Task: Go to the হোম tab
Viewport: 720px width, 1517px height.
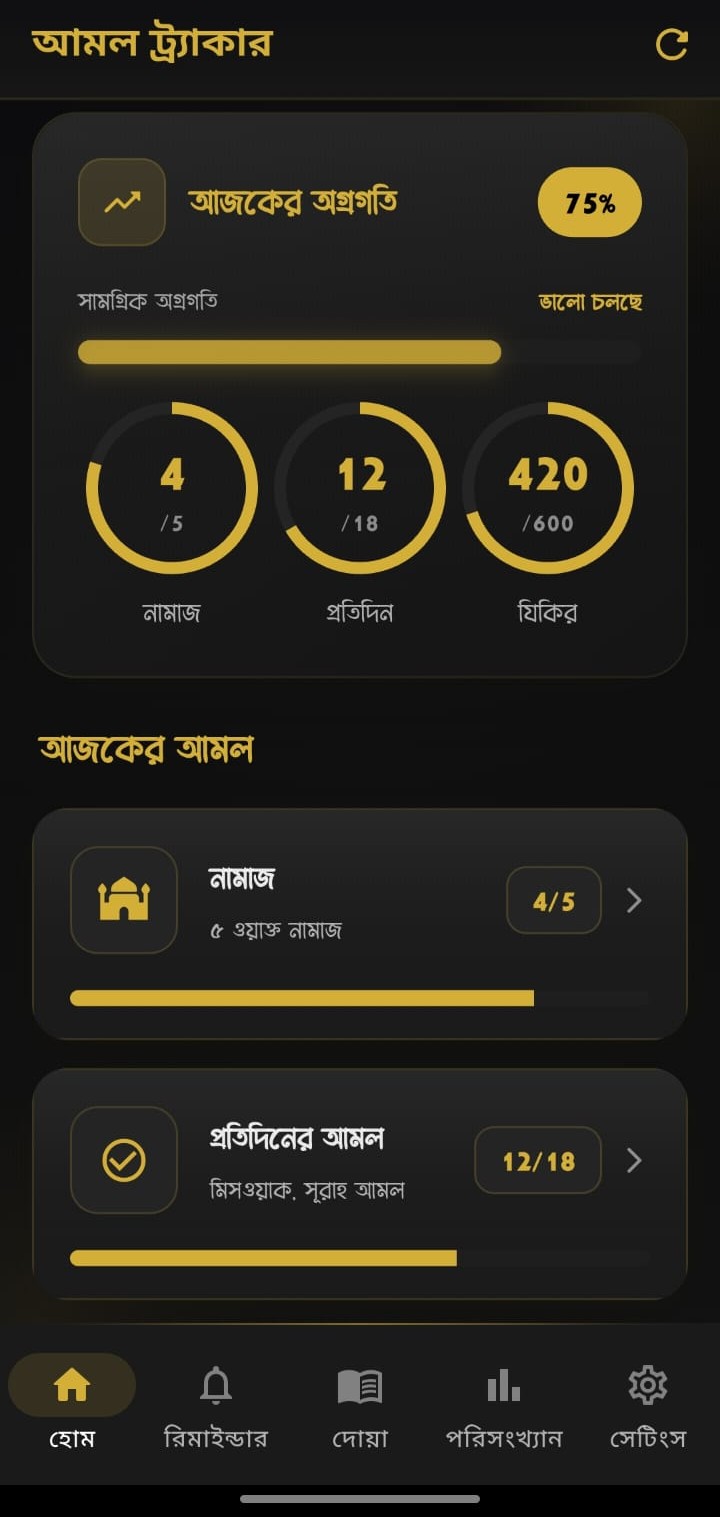Action: click(72, 1403)
